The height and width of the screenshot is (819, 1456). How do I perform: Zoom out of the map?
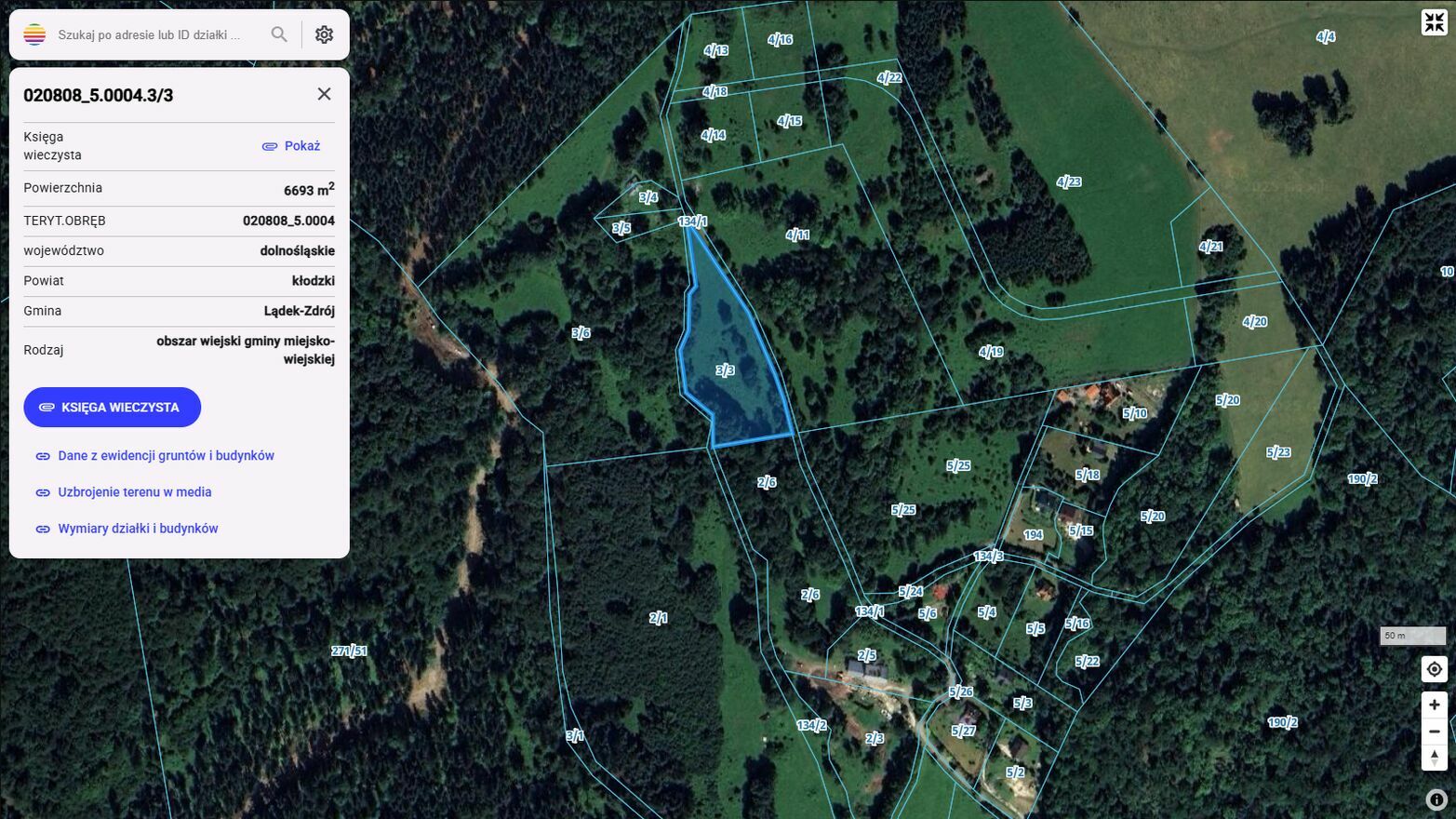pos(1434,732)
